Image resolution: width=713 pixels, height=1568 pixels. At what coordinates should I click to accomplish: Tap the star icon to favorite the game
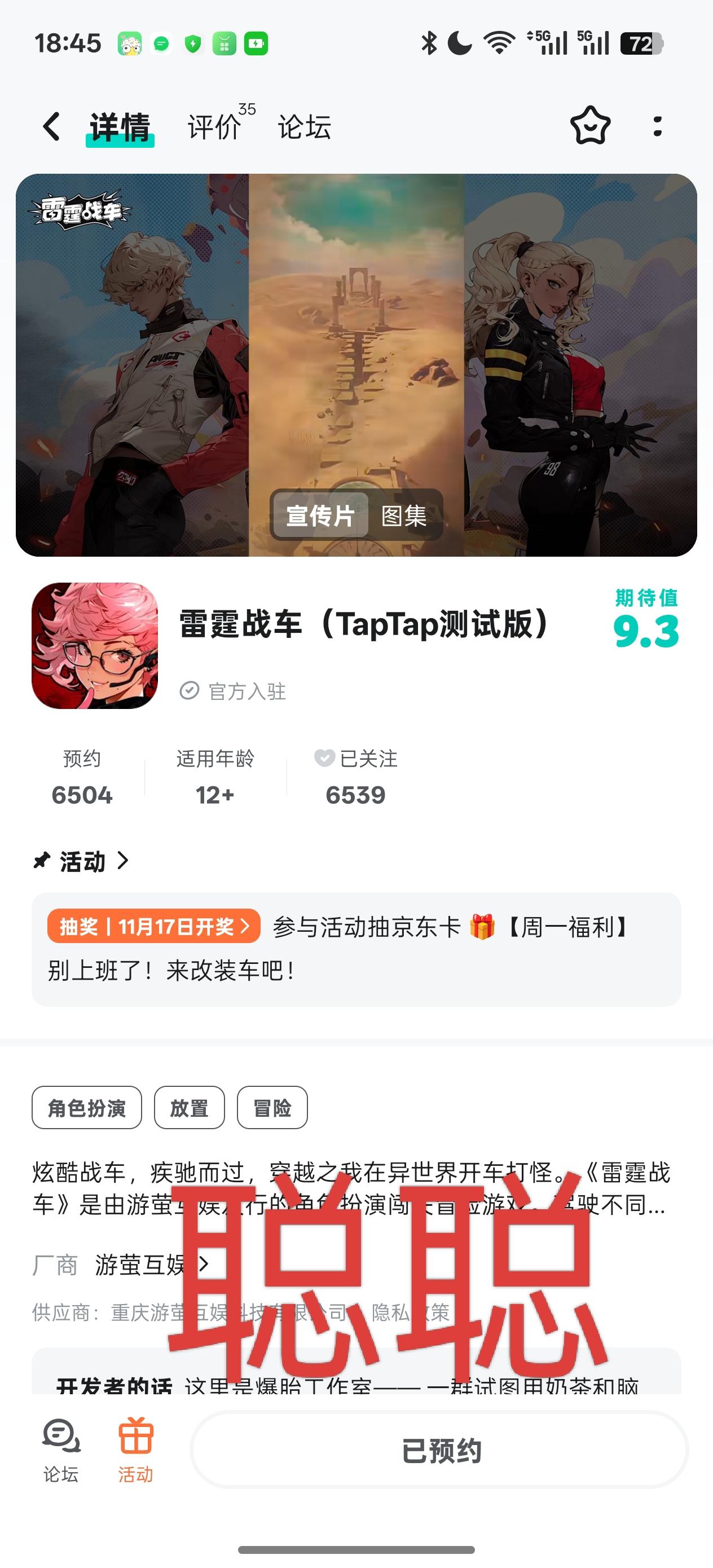point(589,126)
